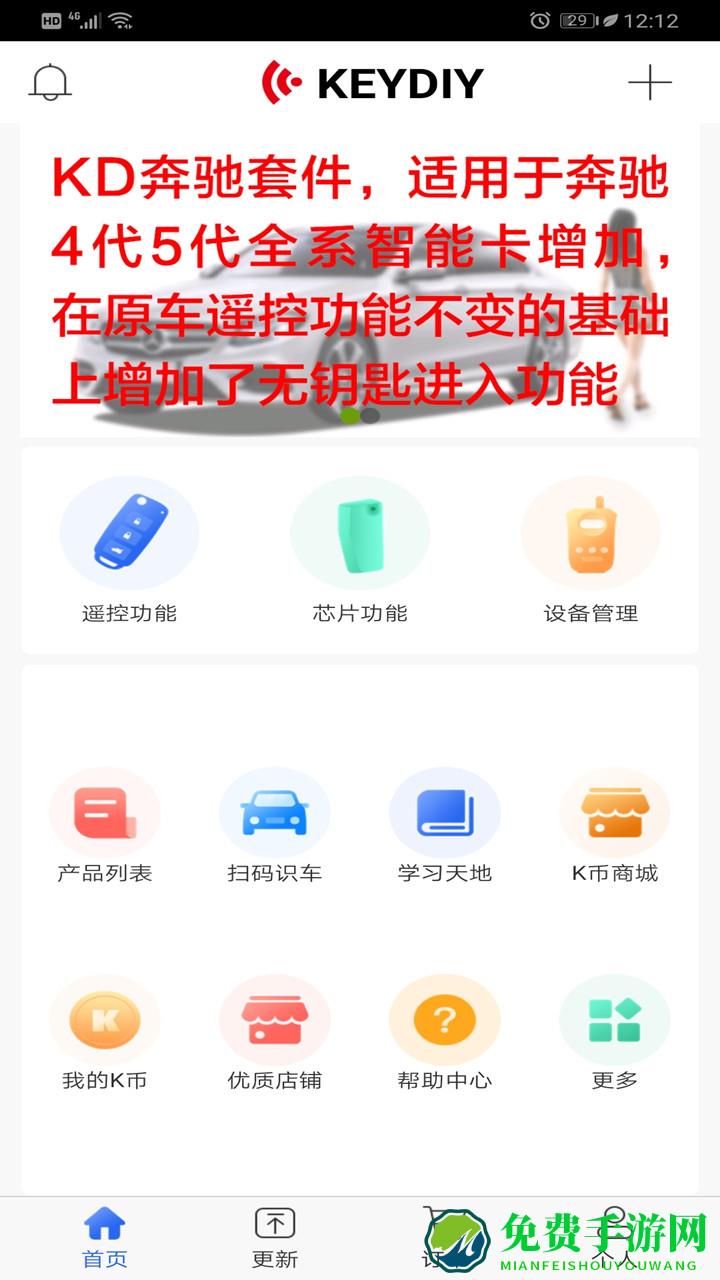Open the notification bell

click(x=51, y=82)
